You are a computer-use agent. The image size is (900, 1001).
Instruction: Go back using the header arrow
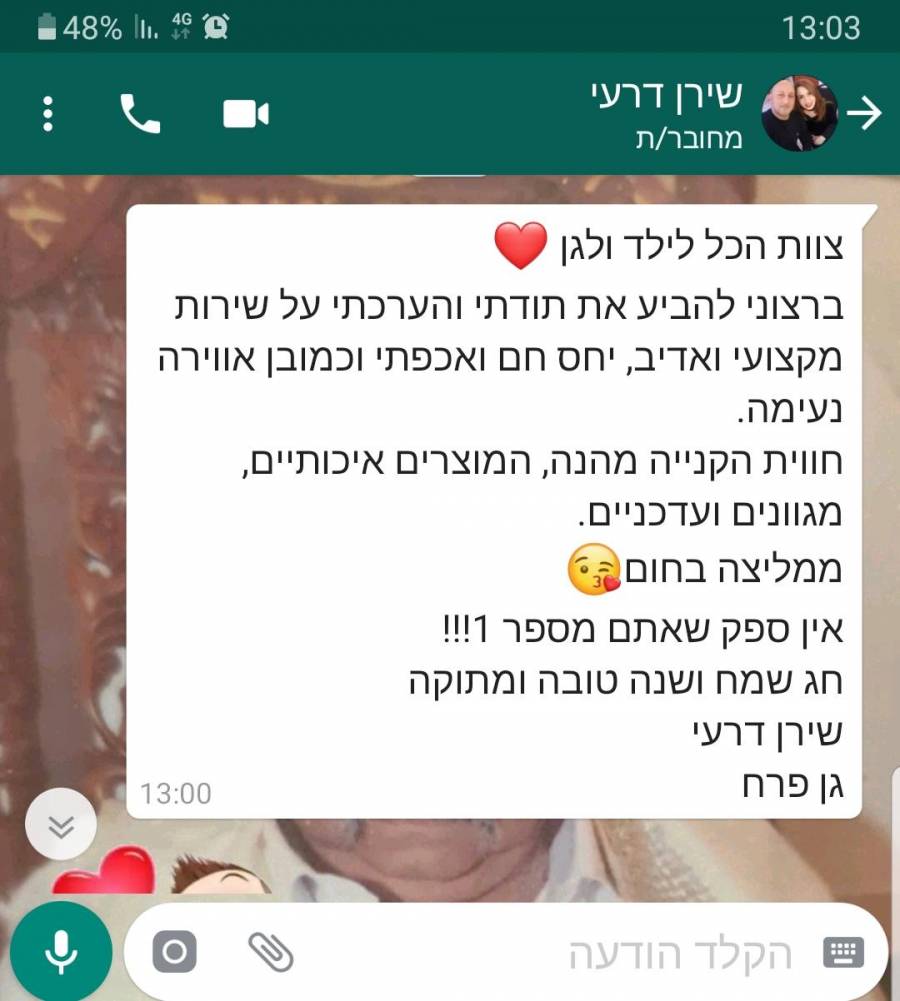(864, 114)
